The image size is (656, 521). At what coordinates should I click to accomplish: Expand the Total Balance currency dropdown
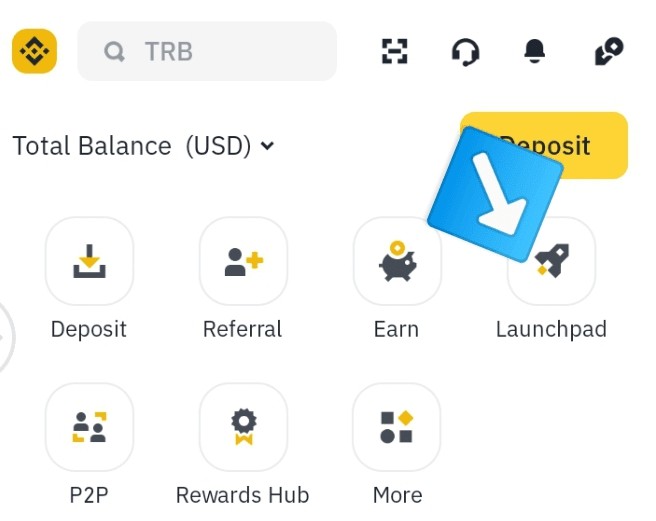pyautogui.click(x=267, y=146)
